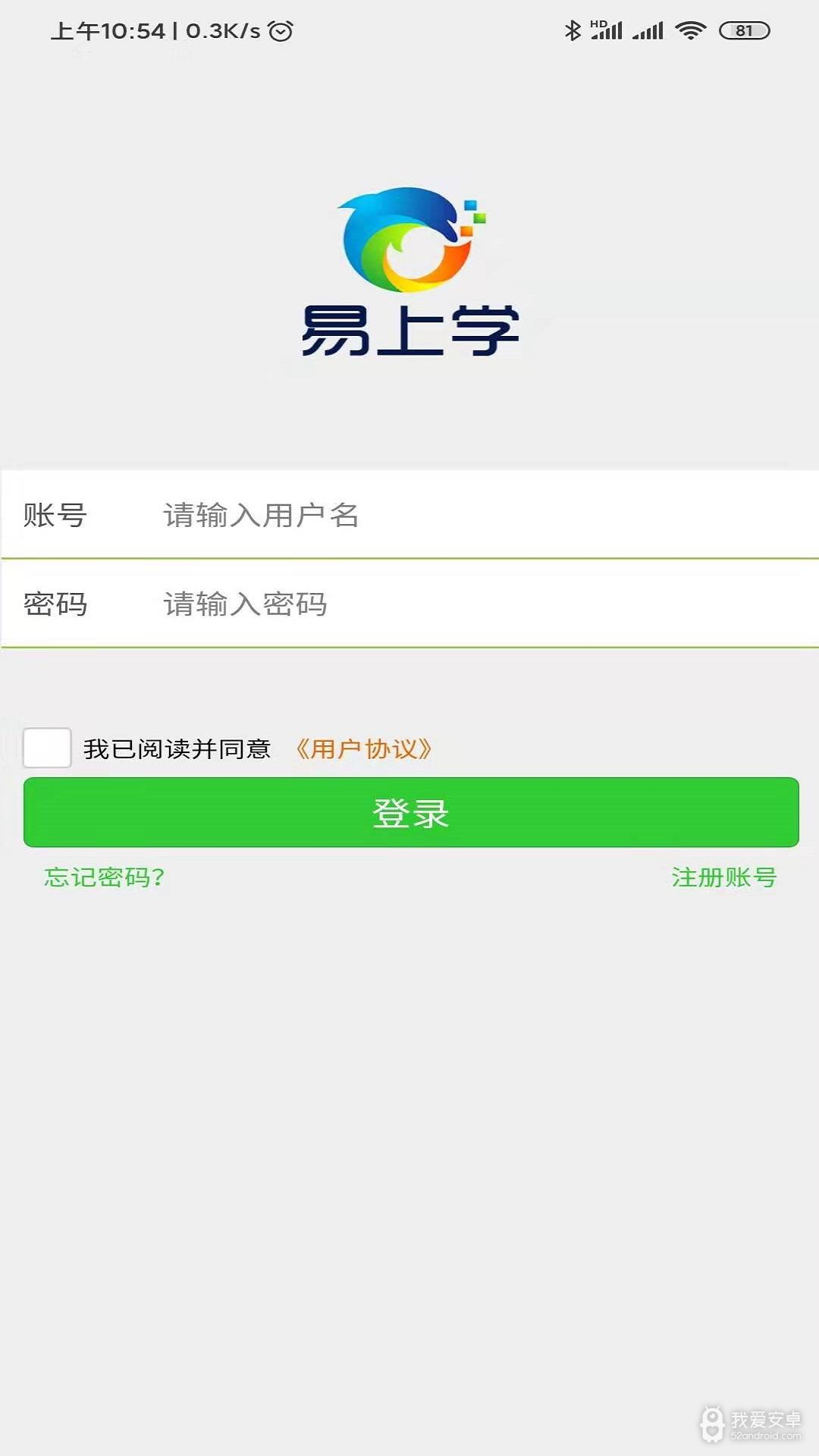Open the 《用户协议》 link
This screenshot has height=1456, width=819.
click(364, 749)
